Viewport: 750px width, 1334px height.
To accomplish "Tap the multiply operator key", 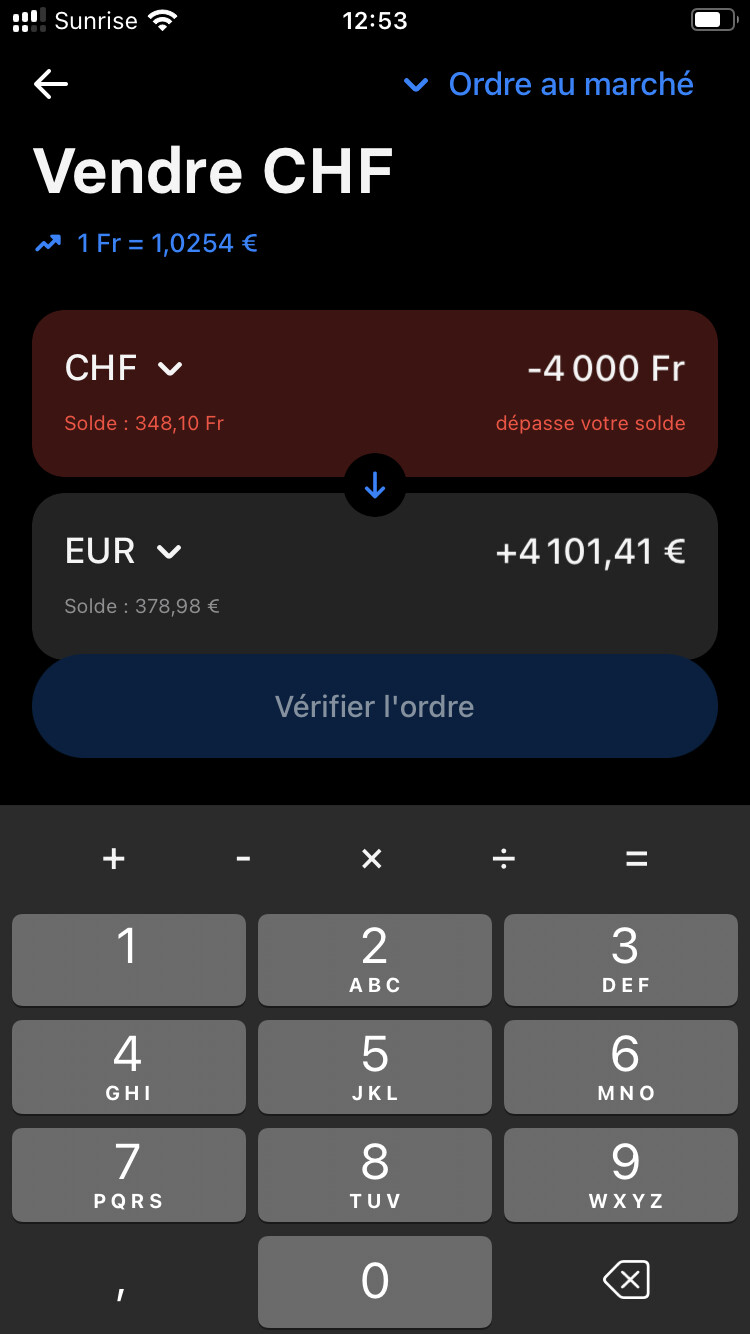I will tap(372, 858).
